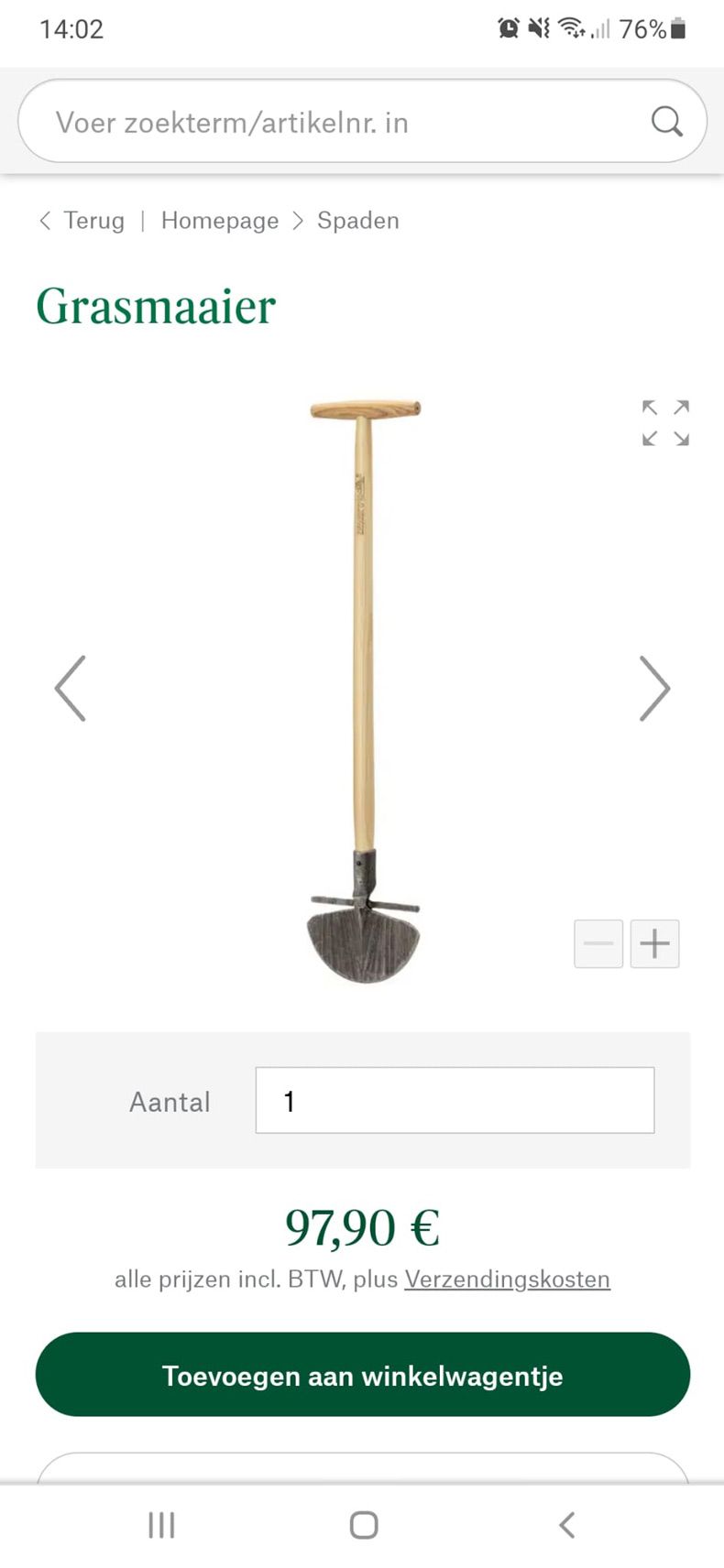Zoom out the product image
This screenshot has width=724, height=1568.
click(598, 944)
